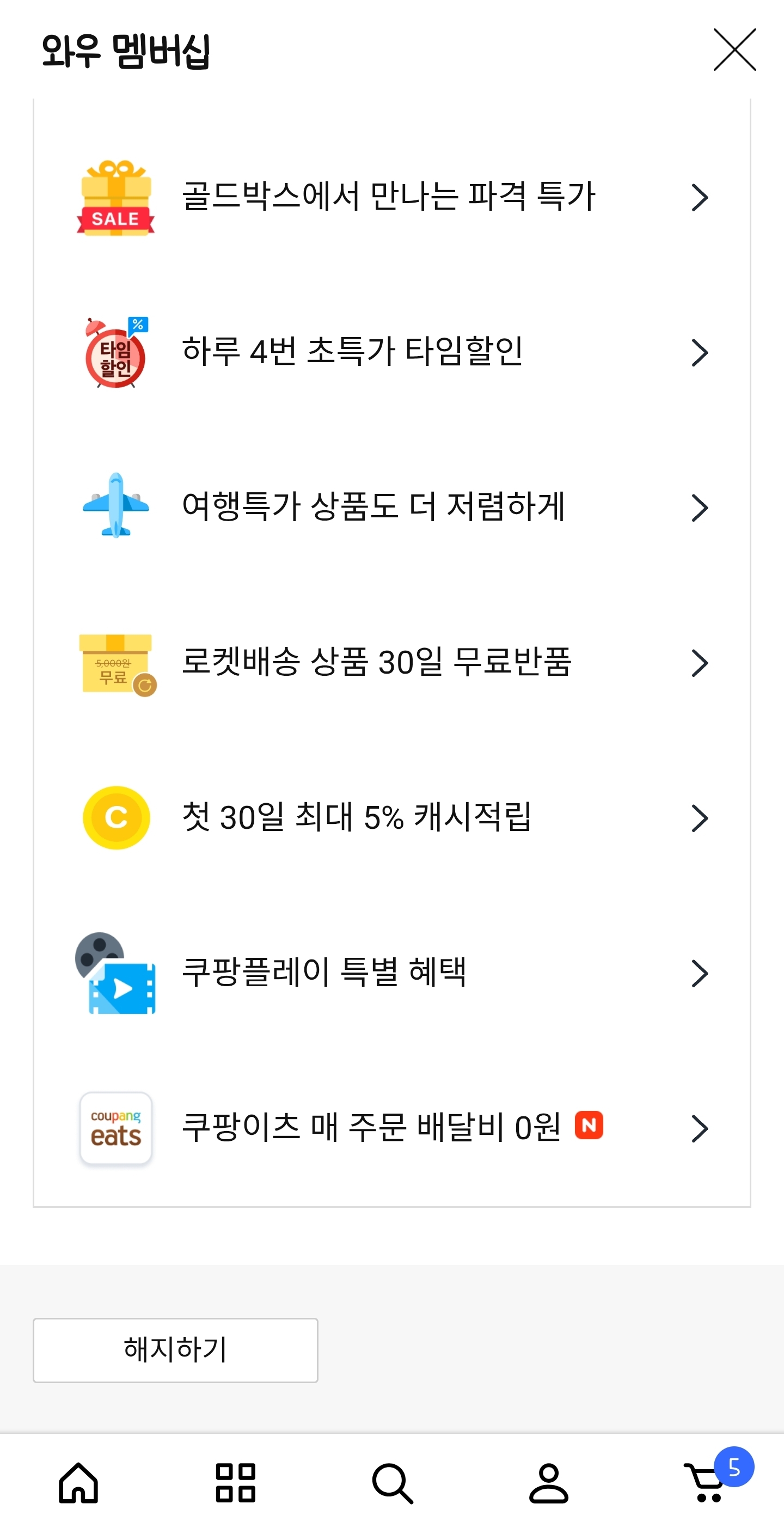Close the 와우 멤버십 page
784x1540 pixels.
point(734,50)
